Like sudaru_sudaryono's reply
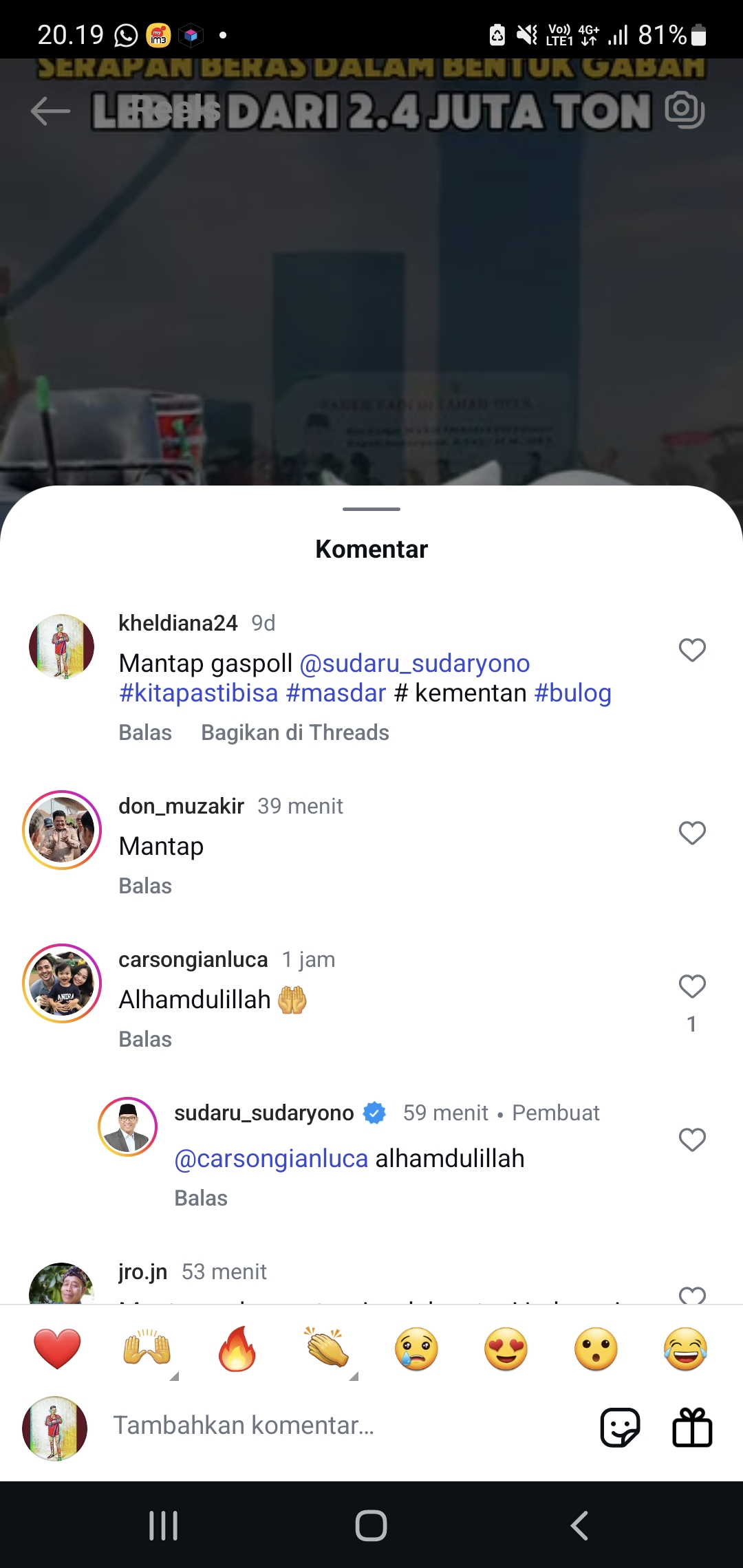743x1568 pixels. tap(692, 1140)
